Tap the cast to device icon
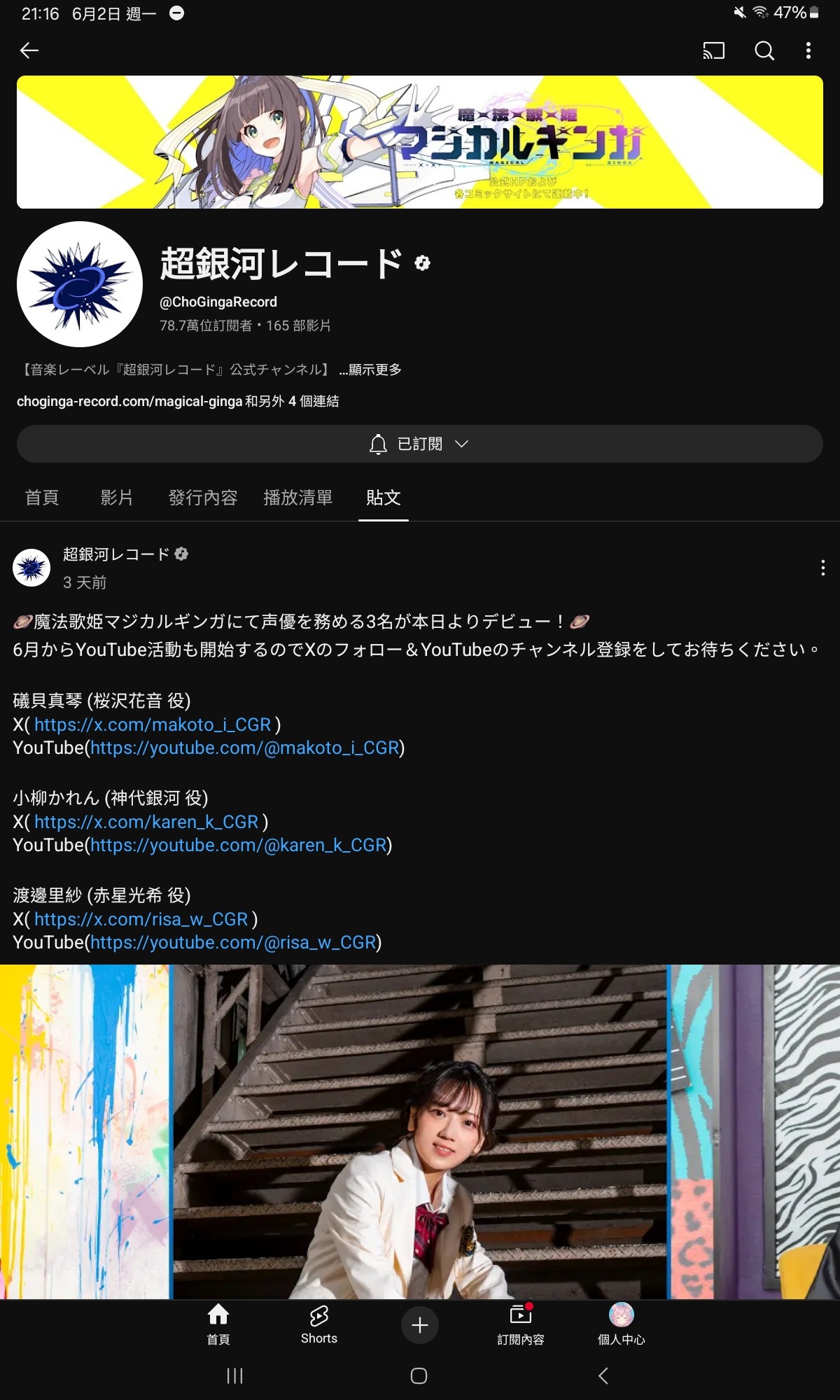The height and width of the screenshot is (1400, 840). (x=713, y=50)
